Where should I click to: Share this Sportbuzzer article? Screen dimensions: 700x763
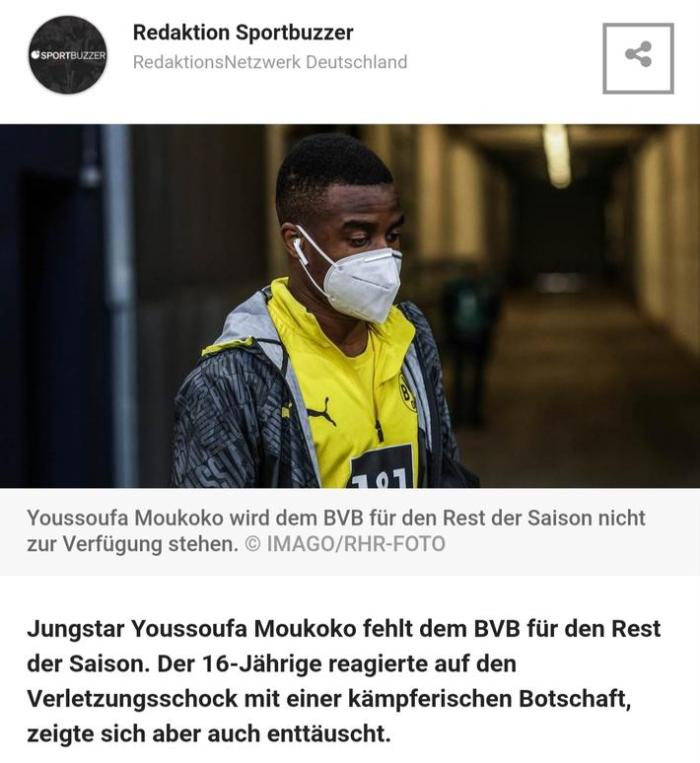pyautogui.click(x=638, y=56)
